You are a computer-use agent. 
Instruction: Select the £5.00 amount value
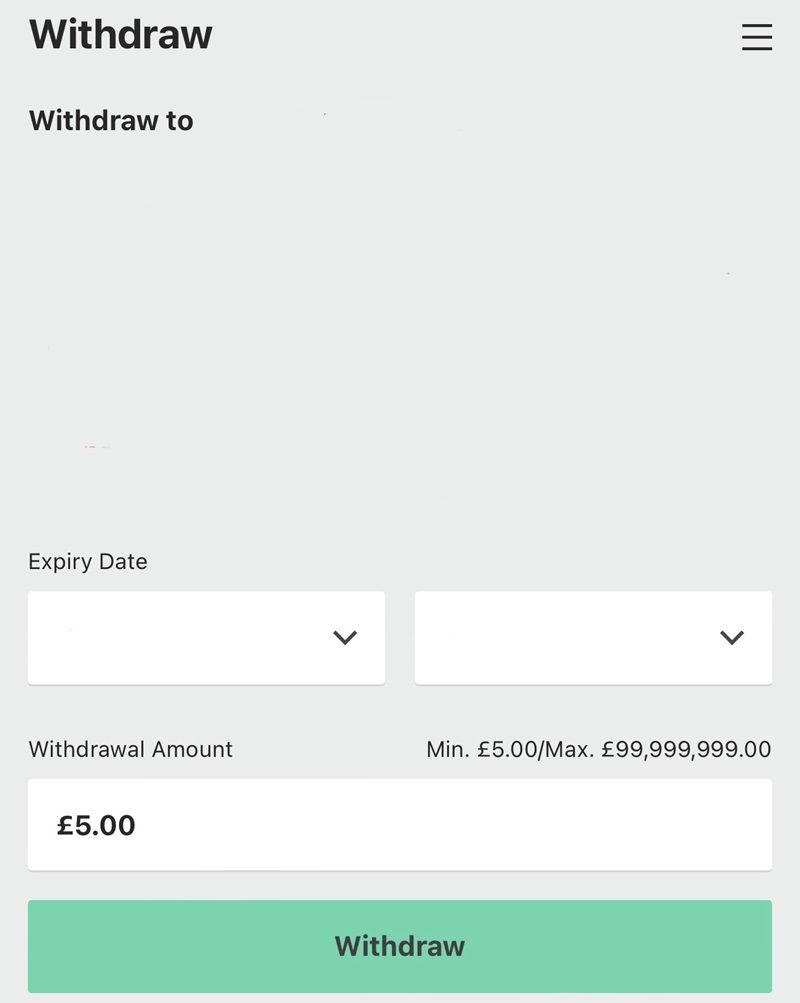click(x=97, y=824)
